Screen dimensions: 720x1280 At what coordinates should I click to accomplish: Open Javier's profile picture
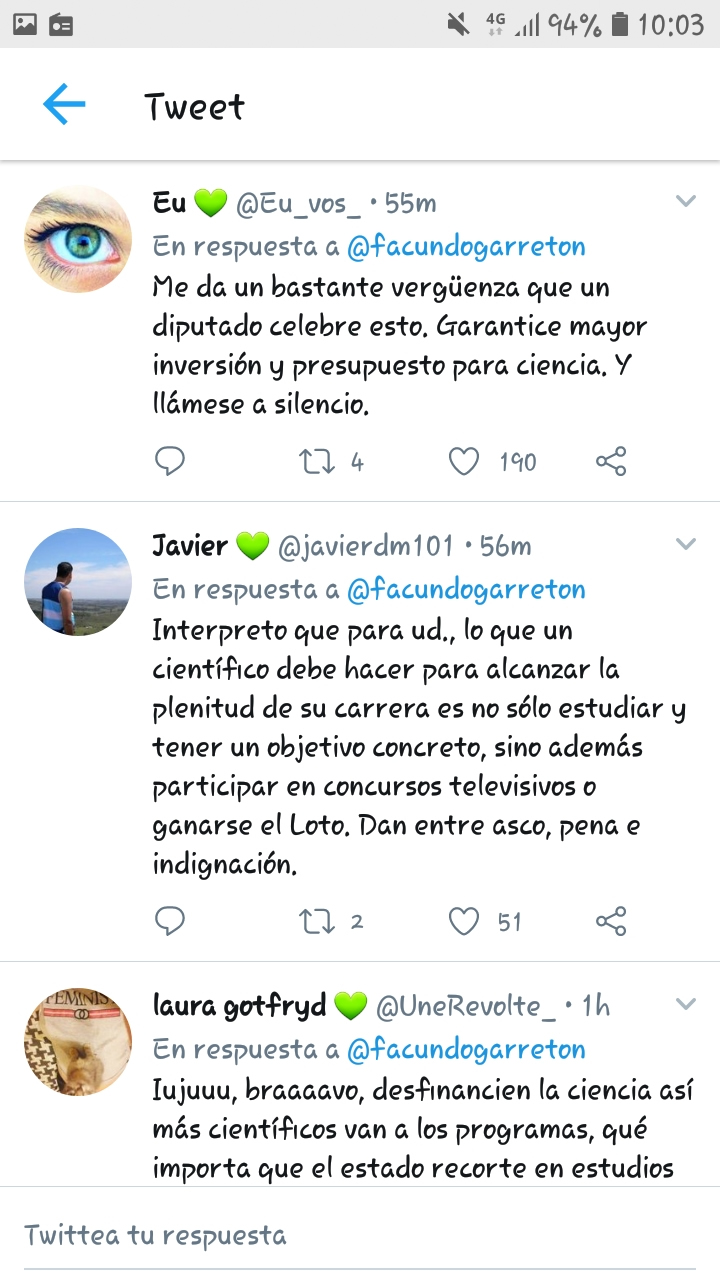point(78,582)
